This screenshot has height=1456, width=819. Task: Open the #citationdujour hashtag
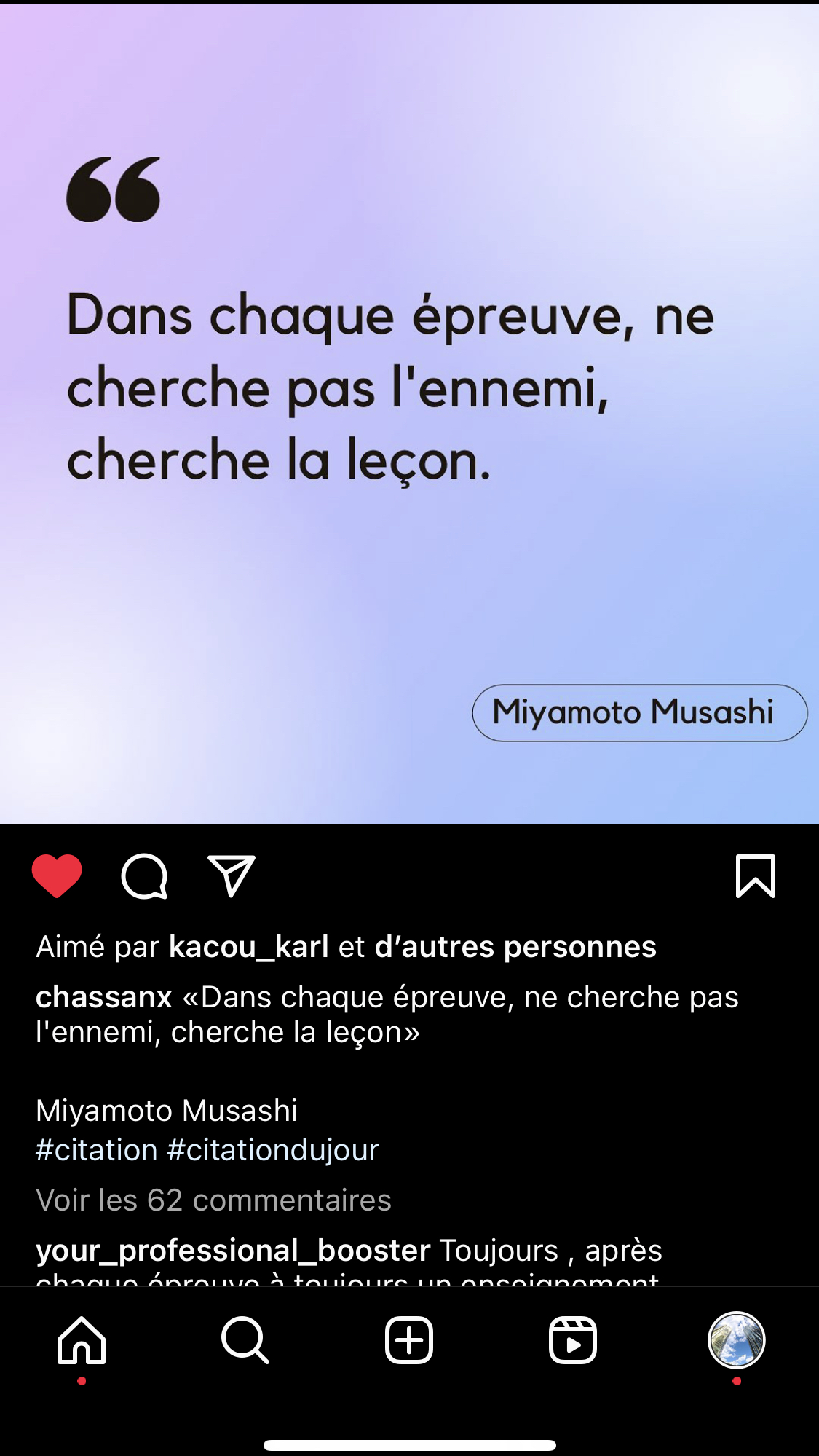click(274, 1150)
